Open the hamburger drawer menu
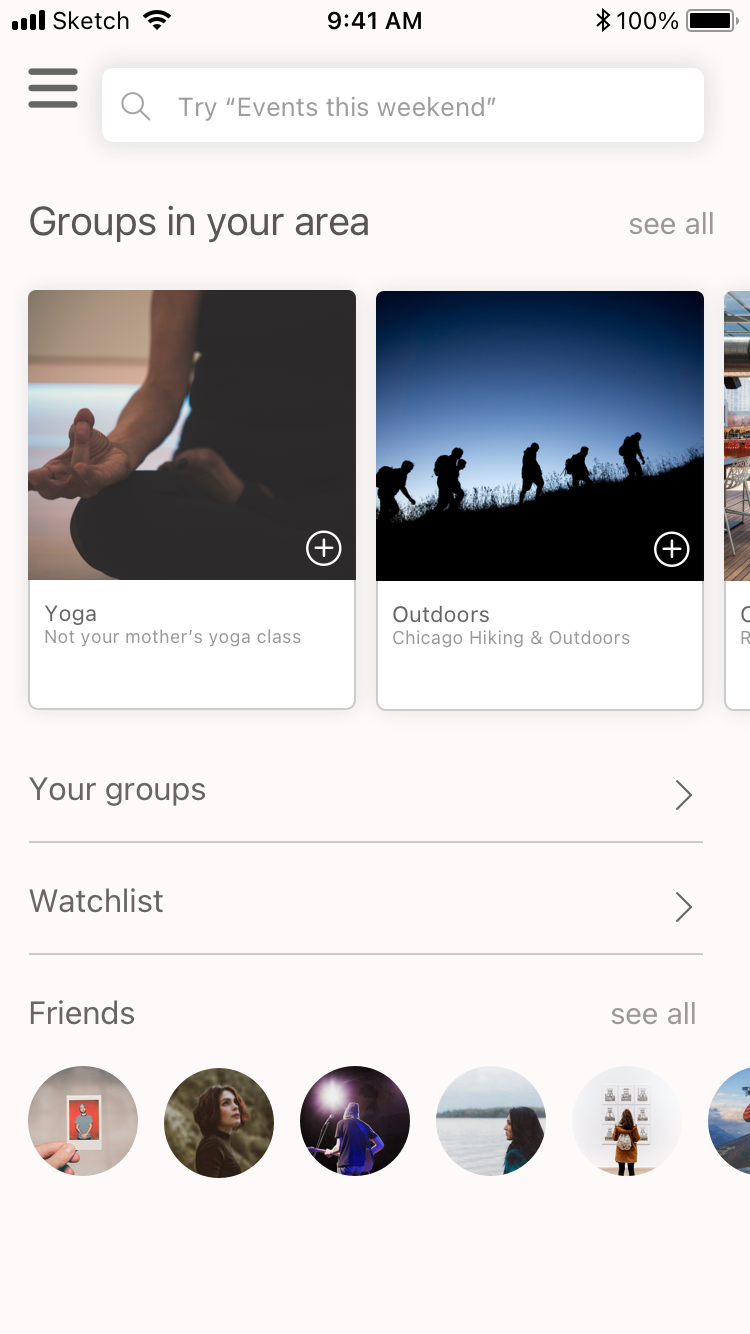 click(53, 88)
